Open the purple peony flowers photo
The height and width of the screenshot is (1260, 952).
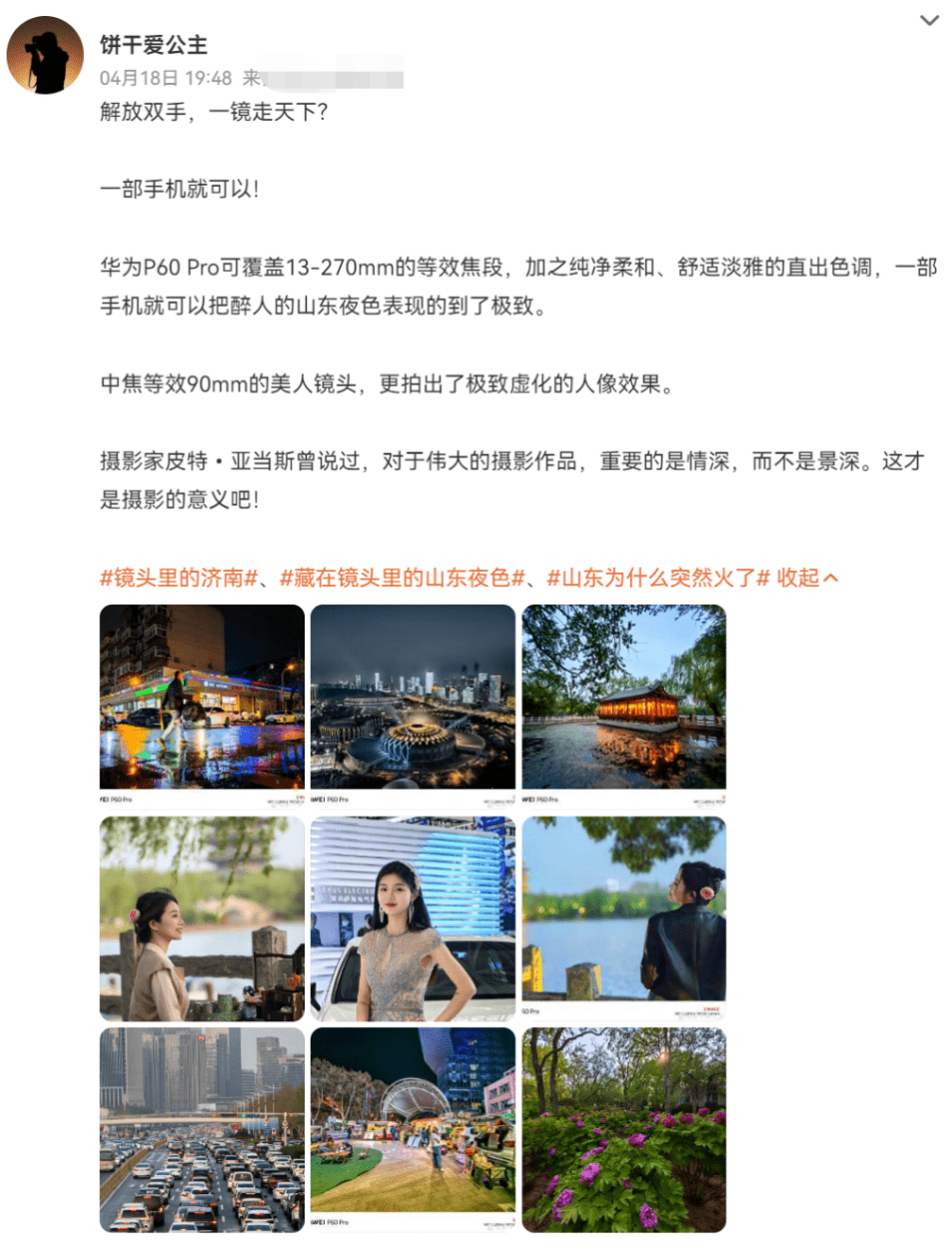click(623, 1130)
